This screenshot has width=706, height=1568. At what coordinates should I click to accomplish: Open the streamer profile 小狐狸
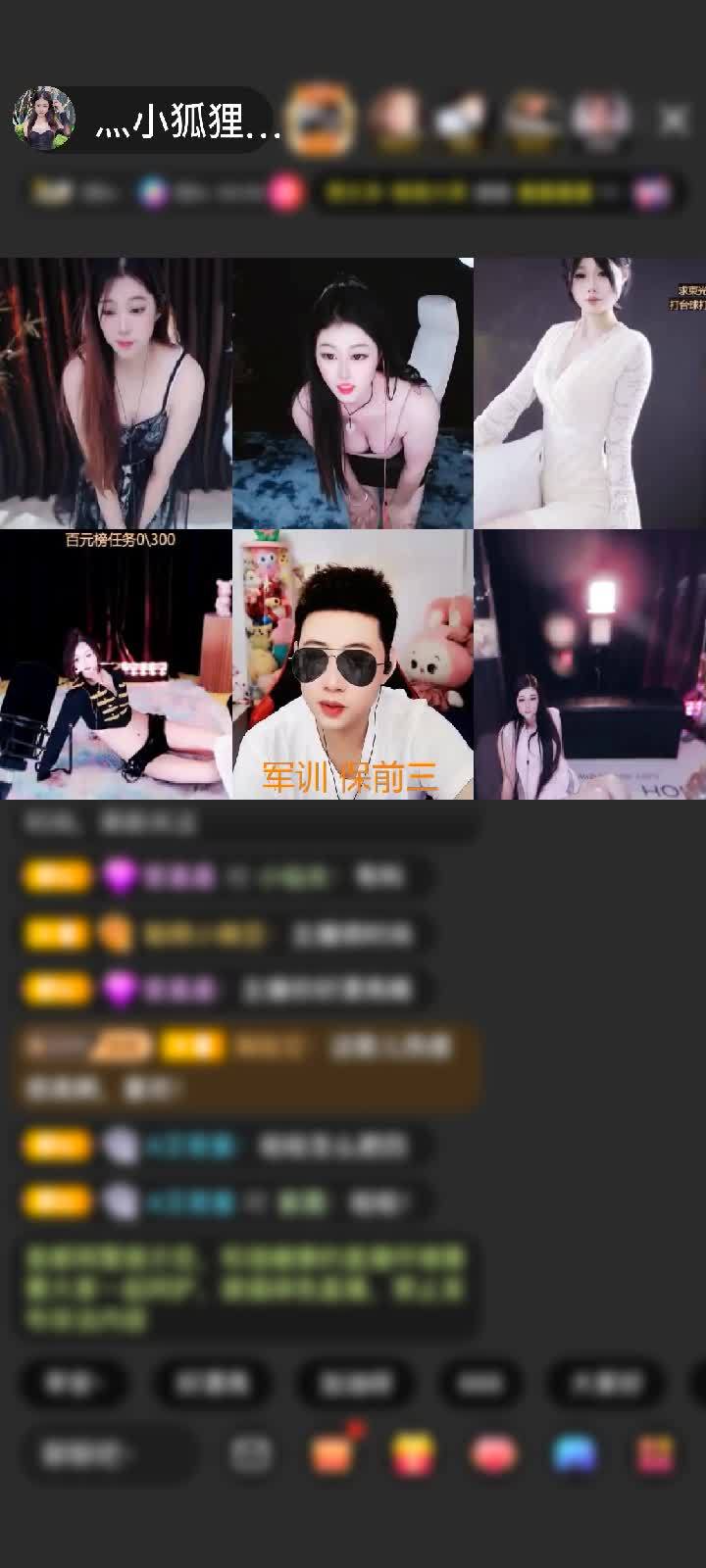pyautogui.click(x=147, y=121)
